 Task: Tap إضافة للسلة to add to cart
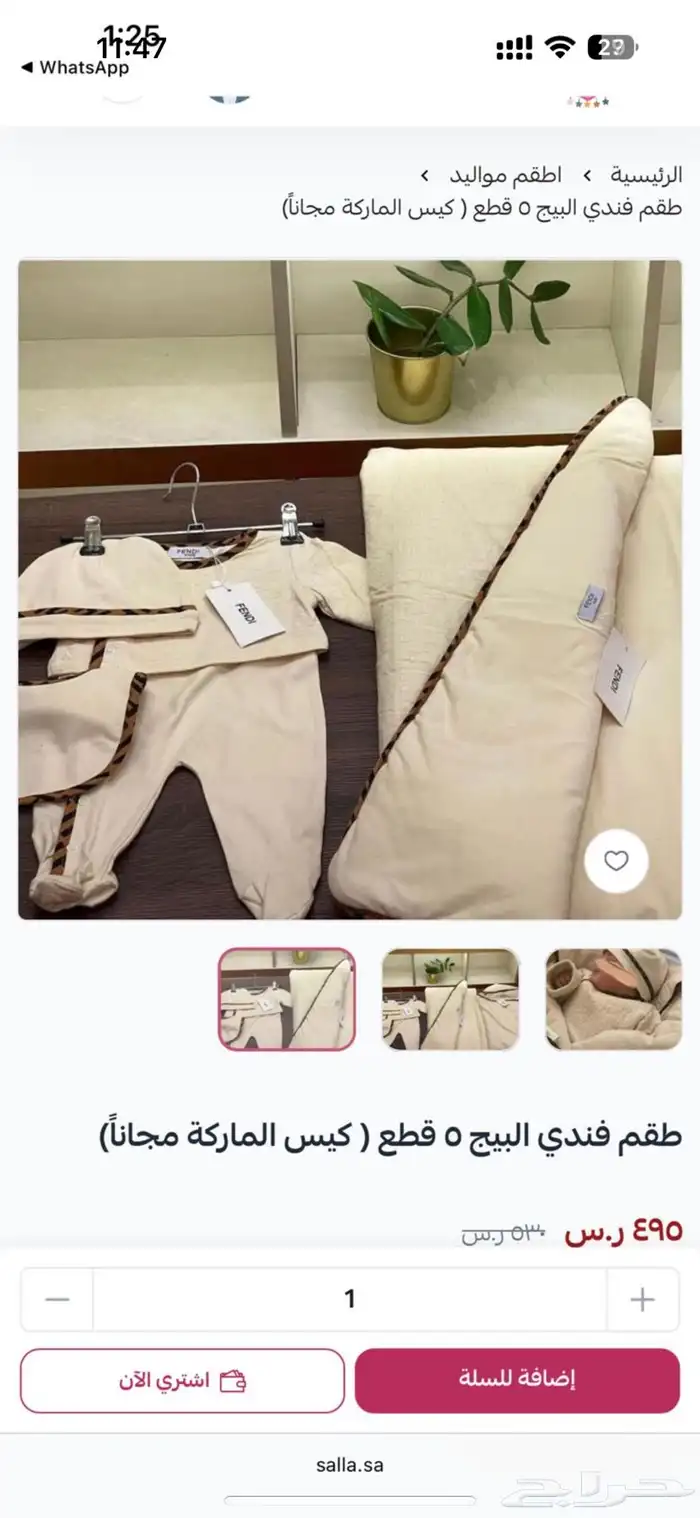(517, 1380)
